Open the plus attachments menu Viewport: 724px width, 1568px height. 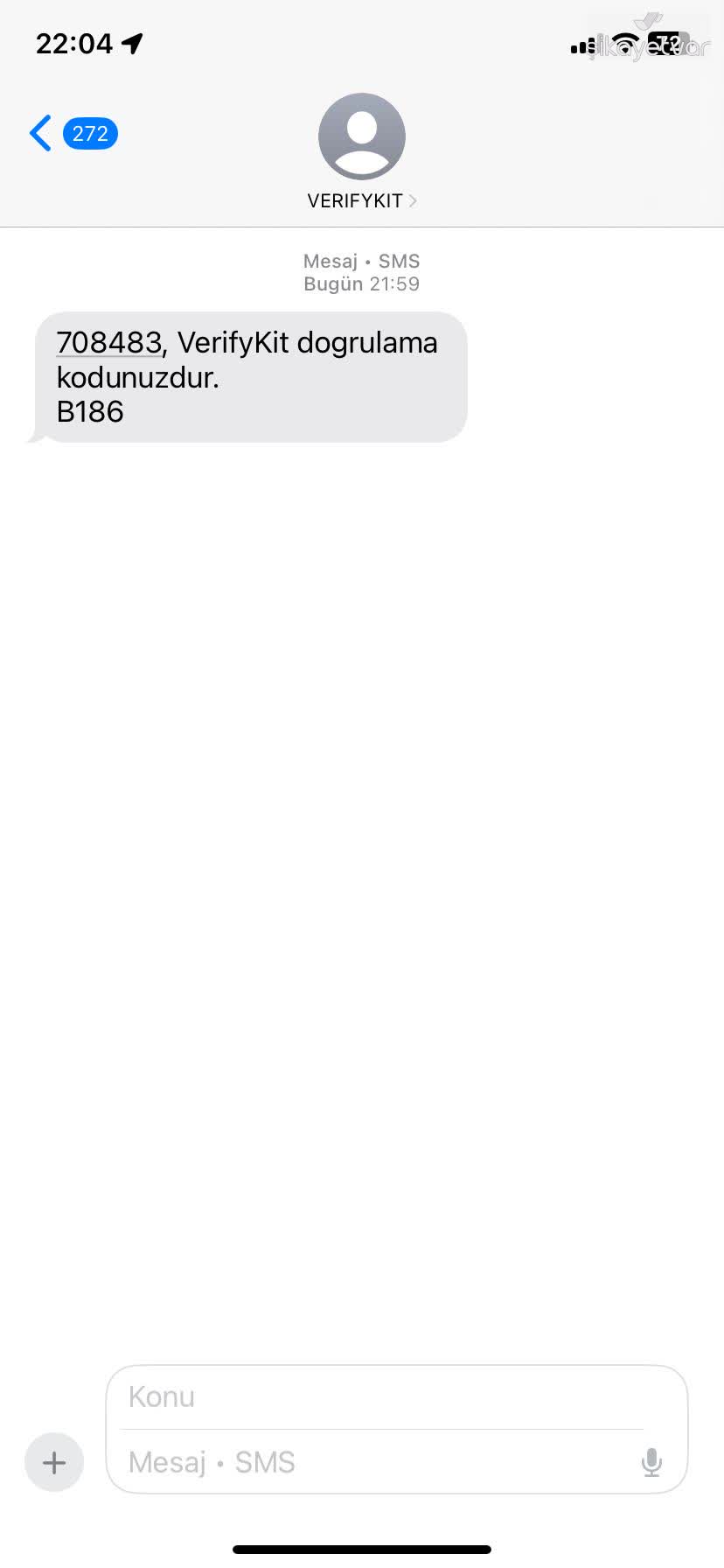(x=54, y=1462)
